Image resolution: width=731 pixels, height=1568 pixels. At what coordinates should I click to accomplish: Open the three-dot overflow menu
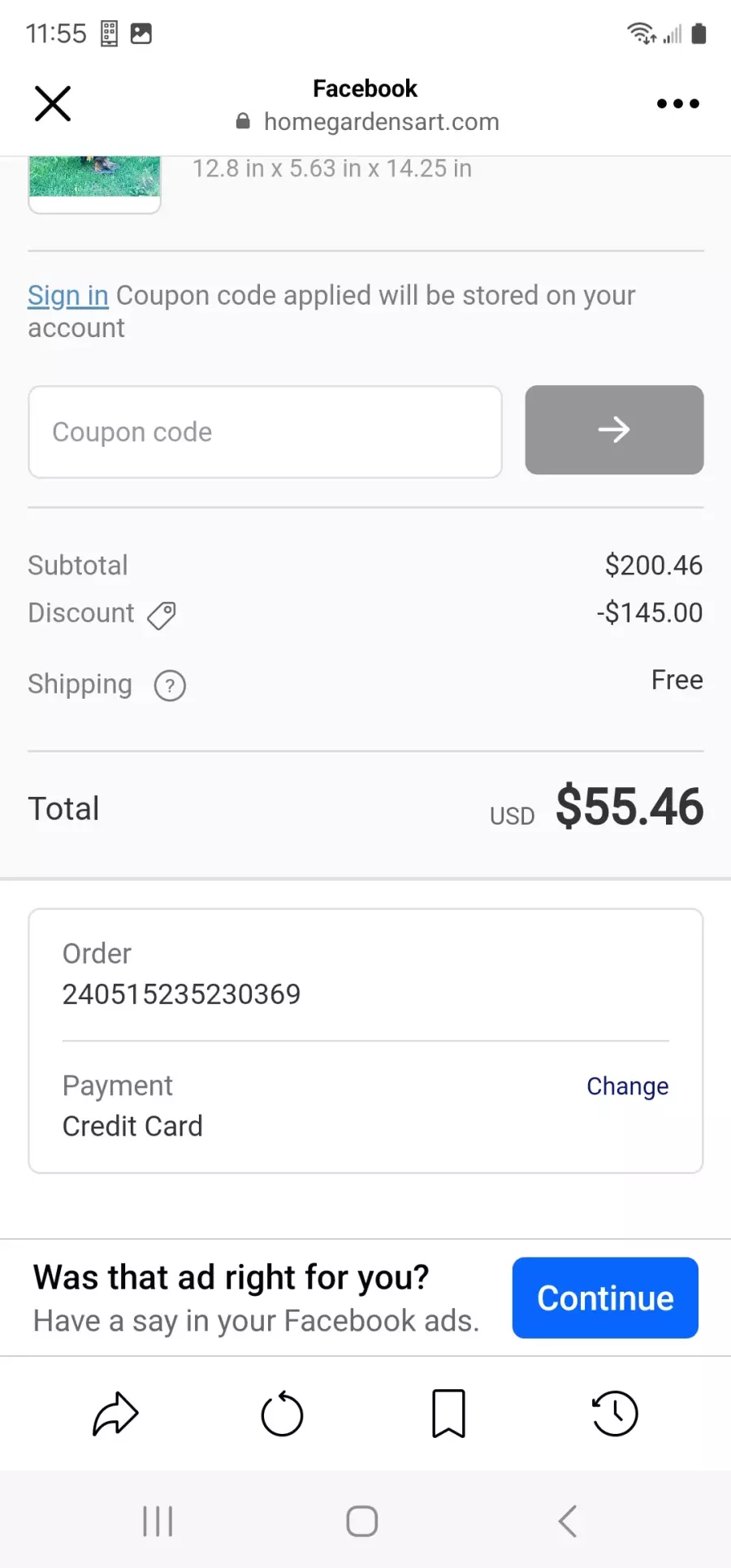(678, 104)
